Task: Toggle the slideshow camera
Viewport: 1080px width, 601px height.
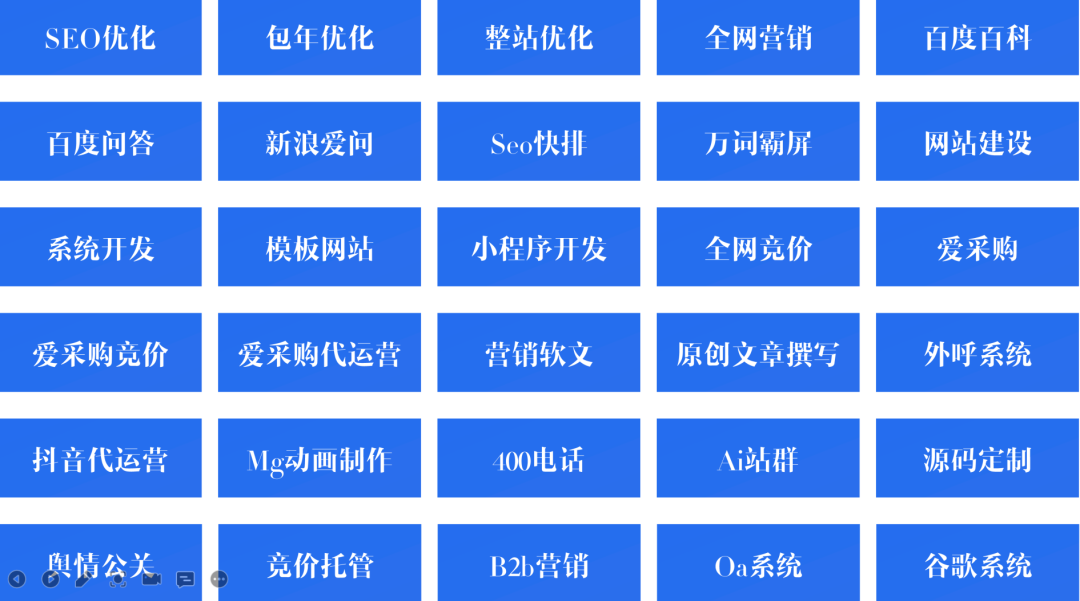Action: click(152, 579)
